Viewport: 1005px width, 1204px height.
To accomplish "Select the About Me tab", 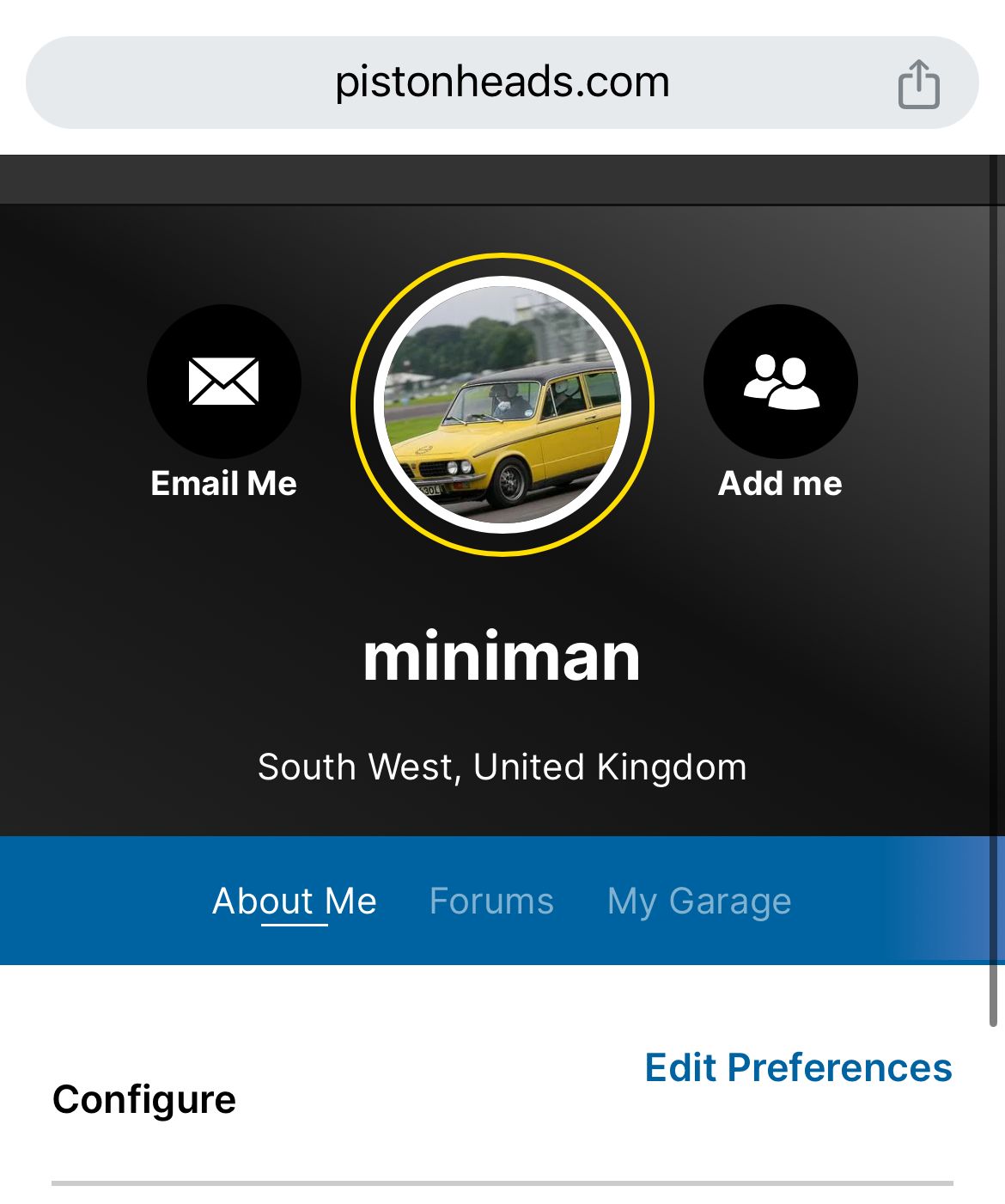I will [x=295, y=901].
